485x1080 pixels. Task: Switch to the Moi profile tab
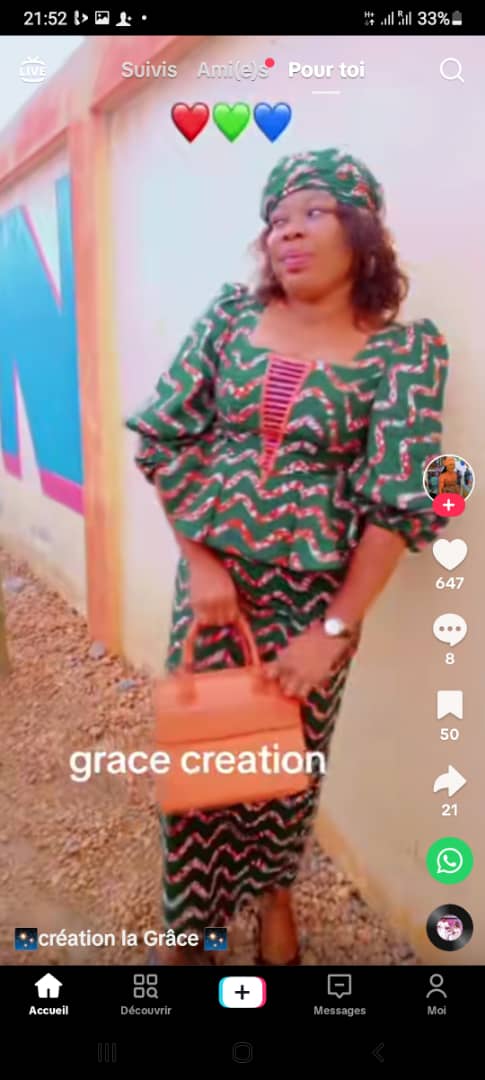[x=436, y=995]
